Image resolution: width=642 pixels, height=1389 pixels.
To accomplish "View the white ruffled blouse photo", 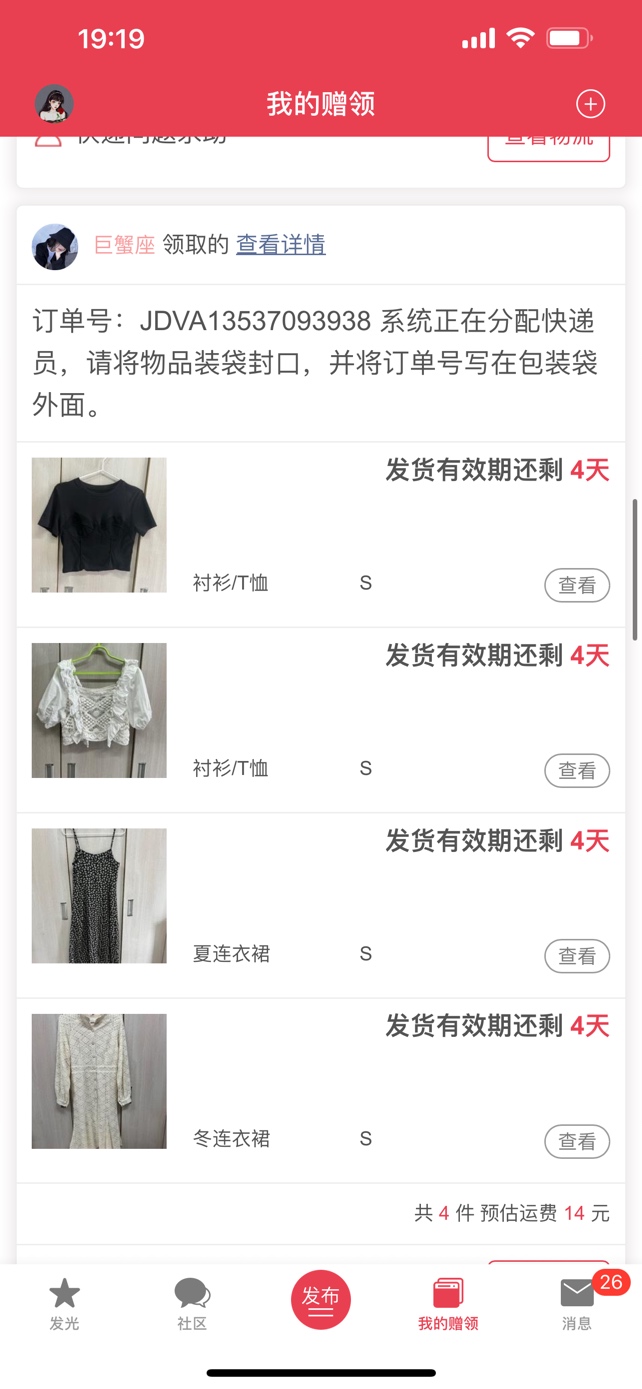I will coord(99,710).
